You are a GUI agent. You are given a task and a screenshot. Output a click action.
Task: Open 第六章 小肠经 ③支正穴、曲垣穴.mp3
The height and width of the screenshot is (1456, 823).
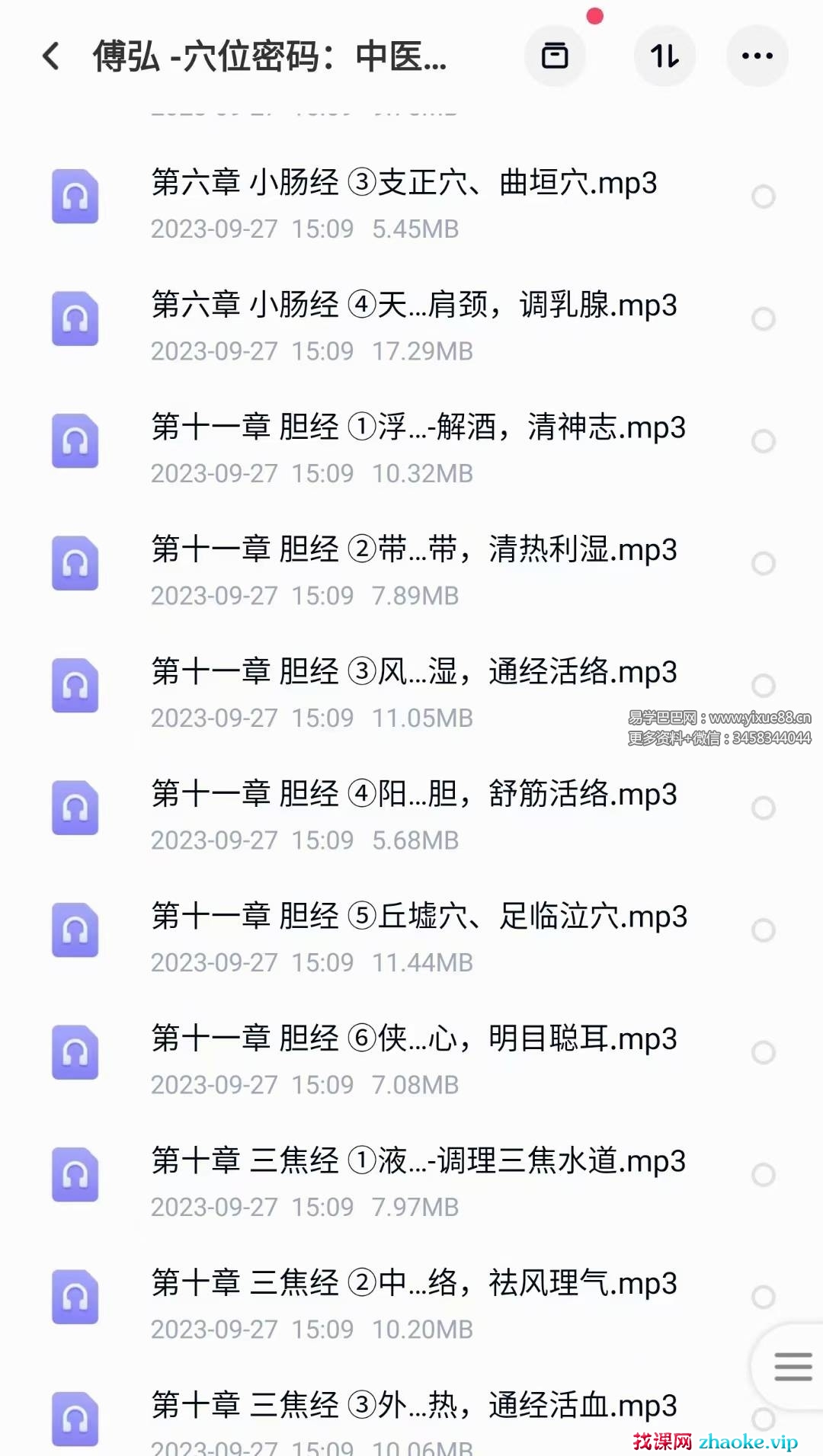(404, 184)
